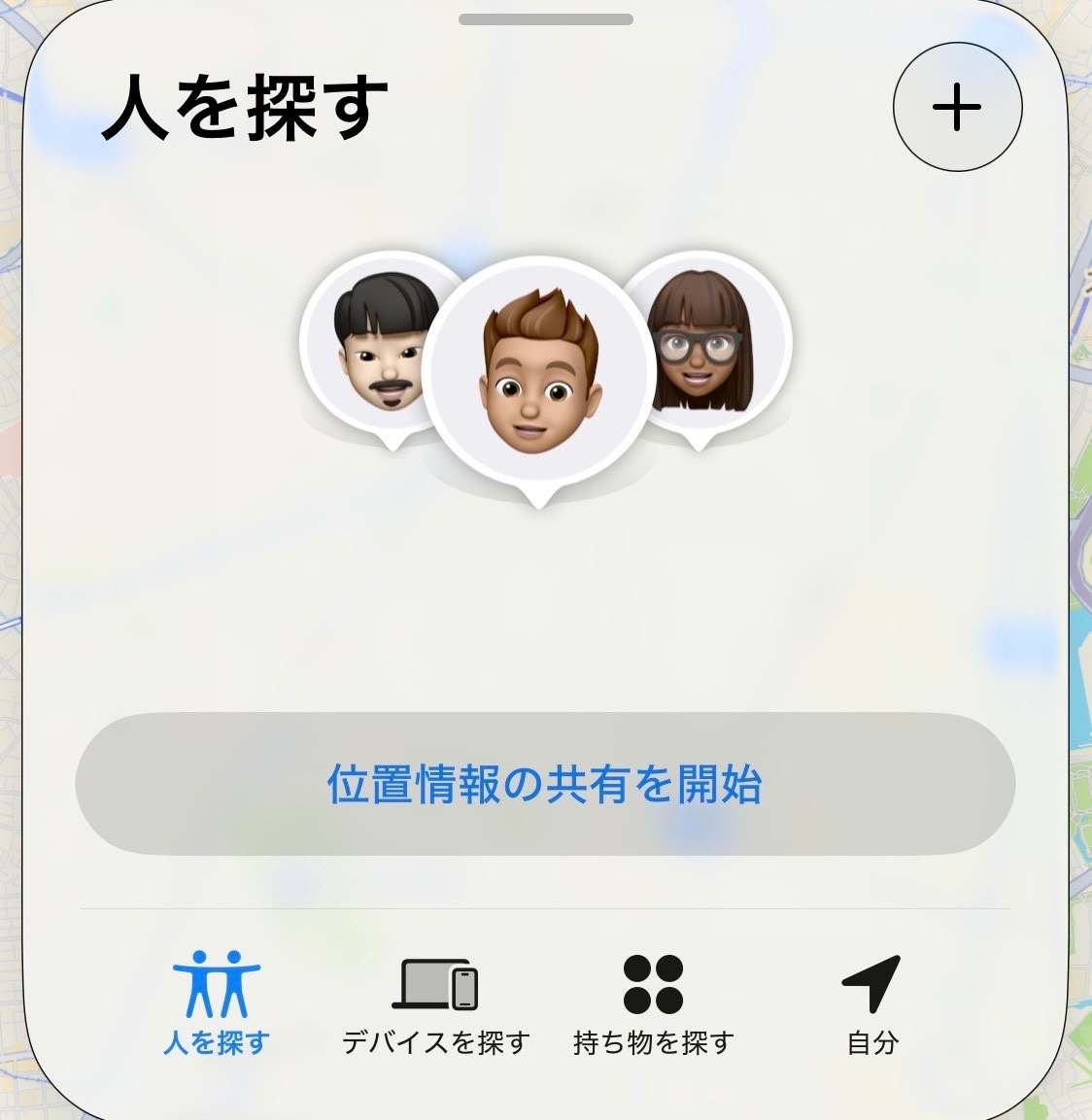Tap the plus button to add a person

[957, 107]
